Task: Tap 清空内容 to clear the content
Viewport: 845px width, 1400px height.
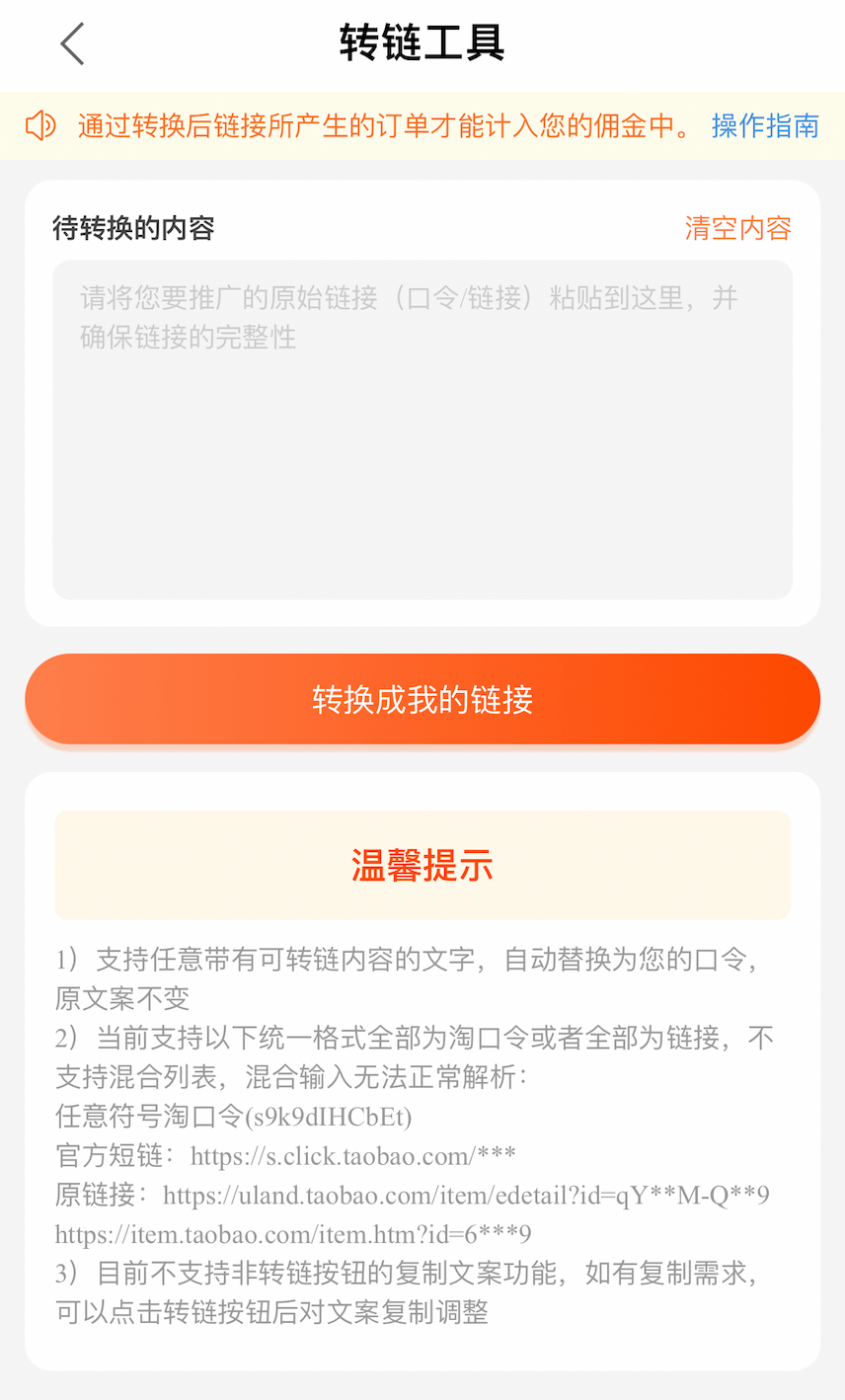Action: coord(738,228)
